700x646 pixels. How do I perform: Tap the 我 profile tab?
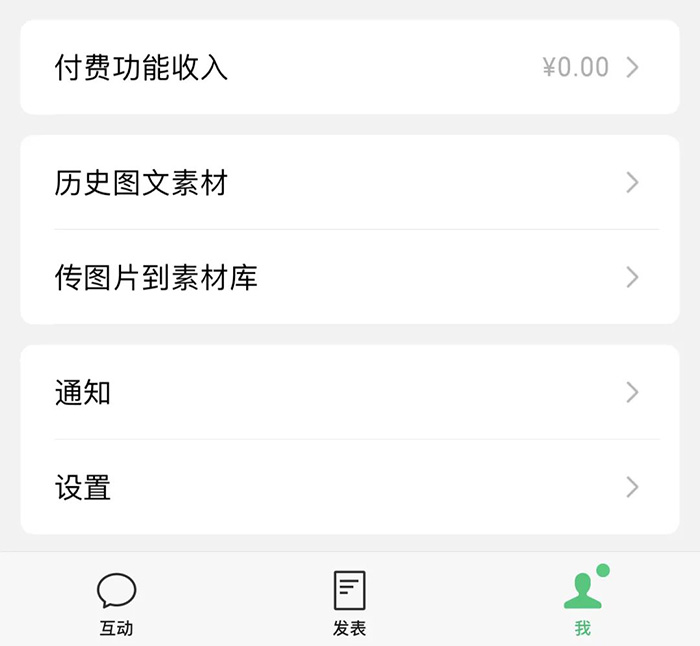(583, 603)
